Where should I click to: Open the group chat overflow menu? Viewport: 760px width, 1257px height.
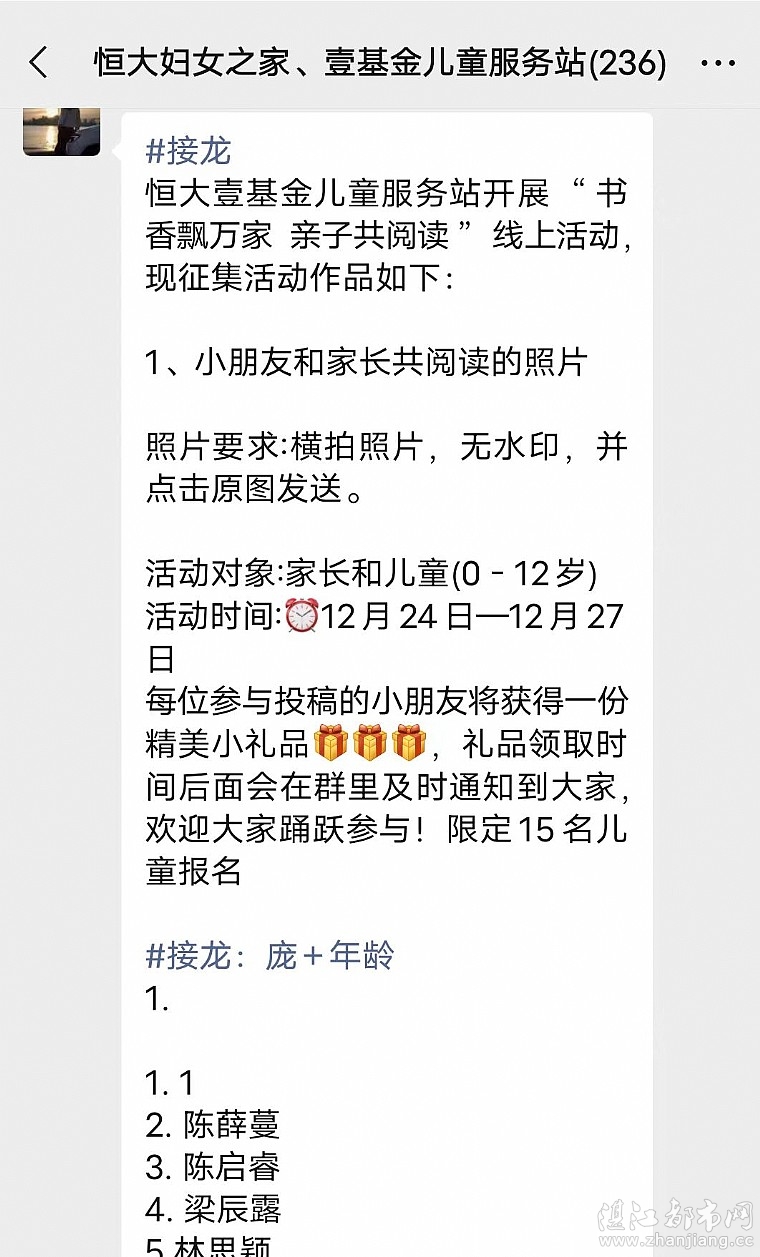(717, 64)
